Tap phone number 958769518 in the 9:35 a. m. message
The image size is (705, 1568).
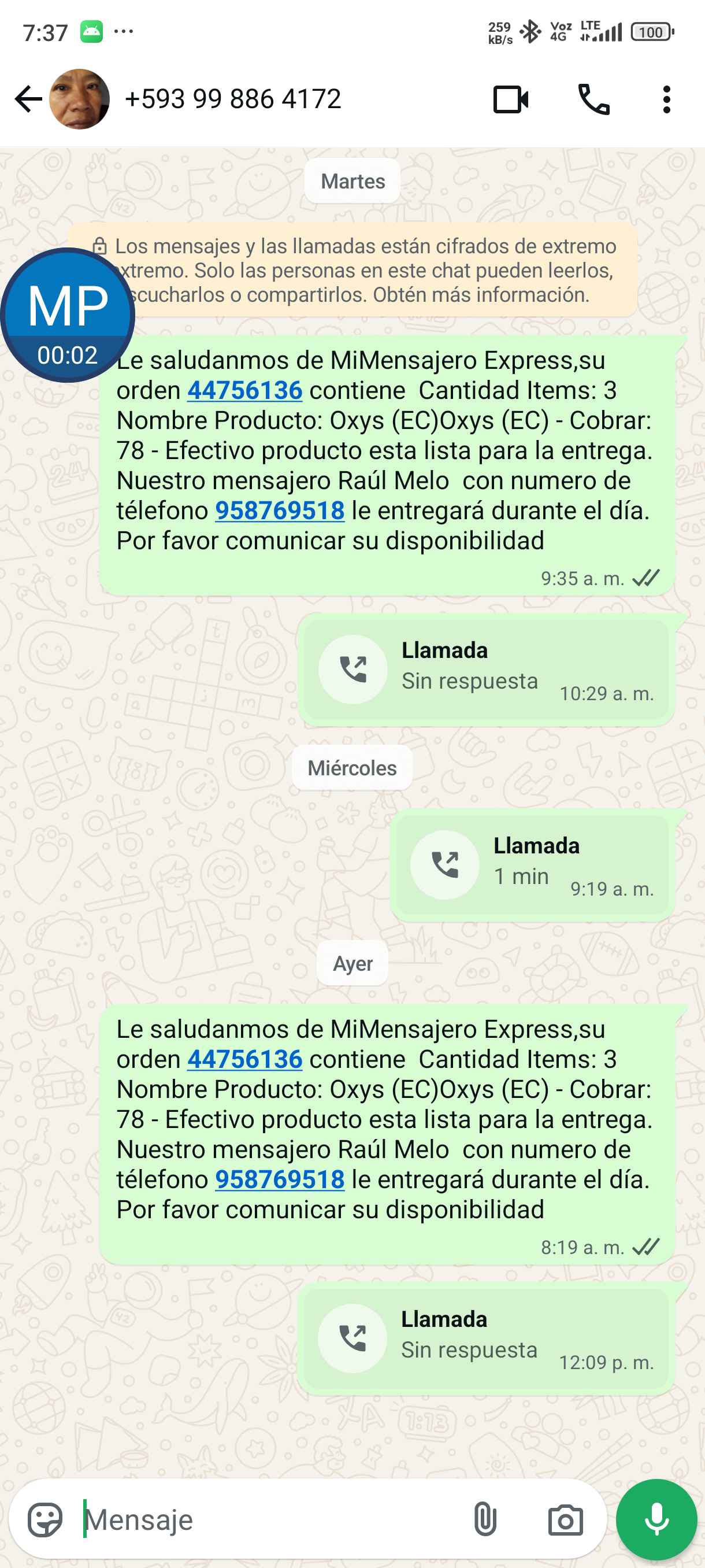(x=280, y=511)
